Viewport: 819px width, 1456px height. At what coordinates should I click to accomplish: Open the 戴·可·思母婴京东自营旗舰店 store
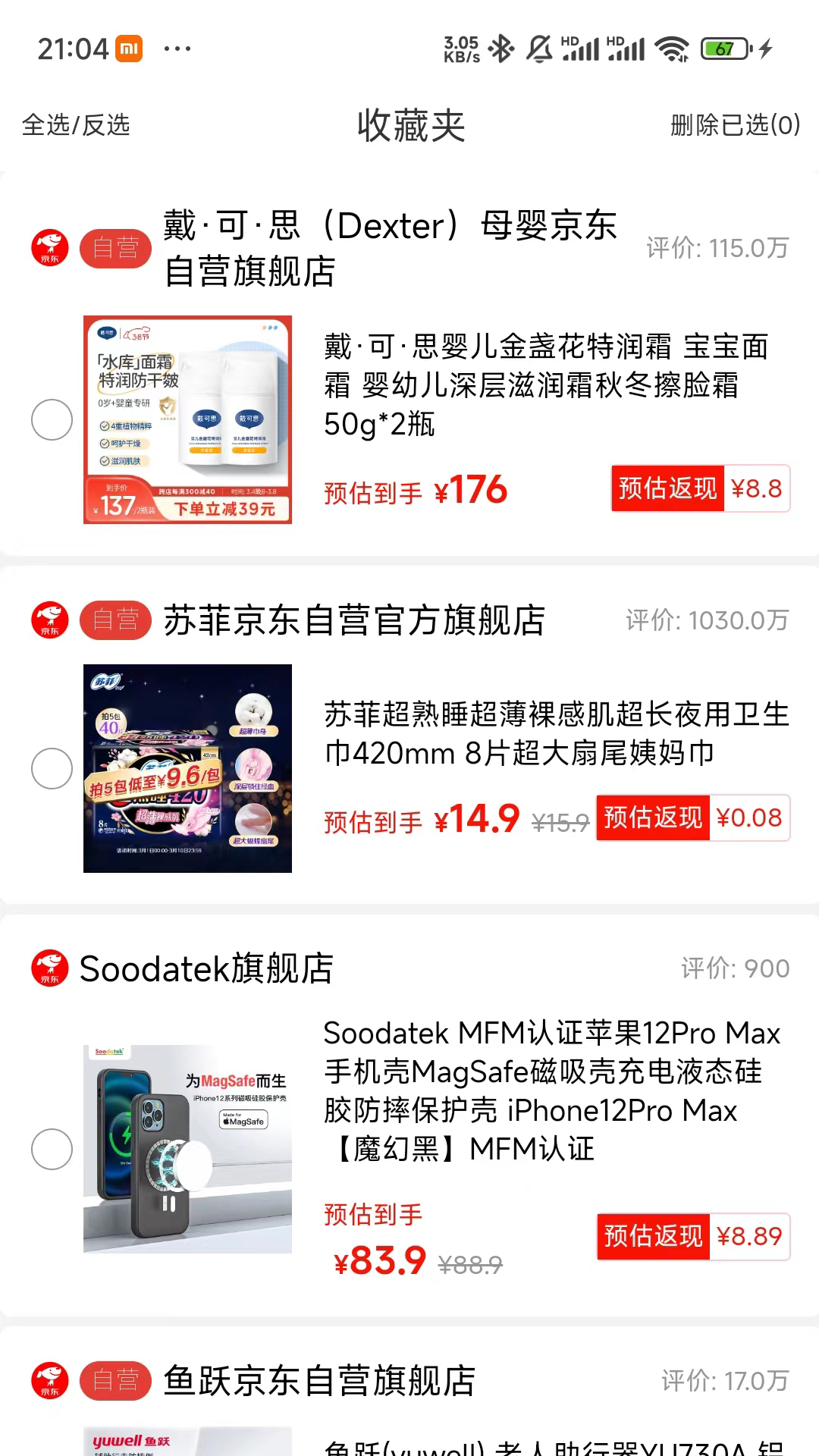(x=391, y=248)
